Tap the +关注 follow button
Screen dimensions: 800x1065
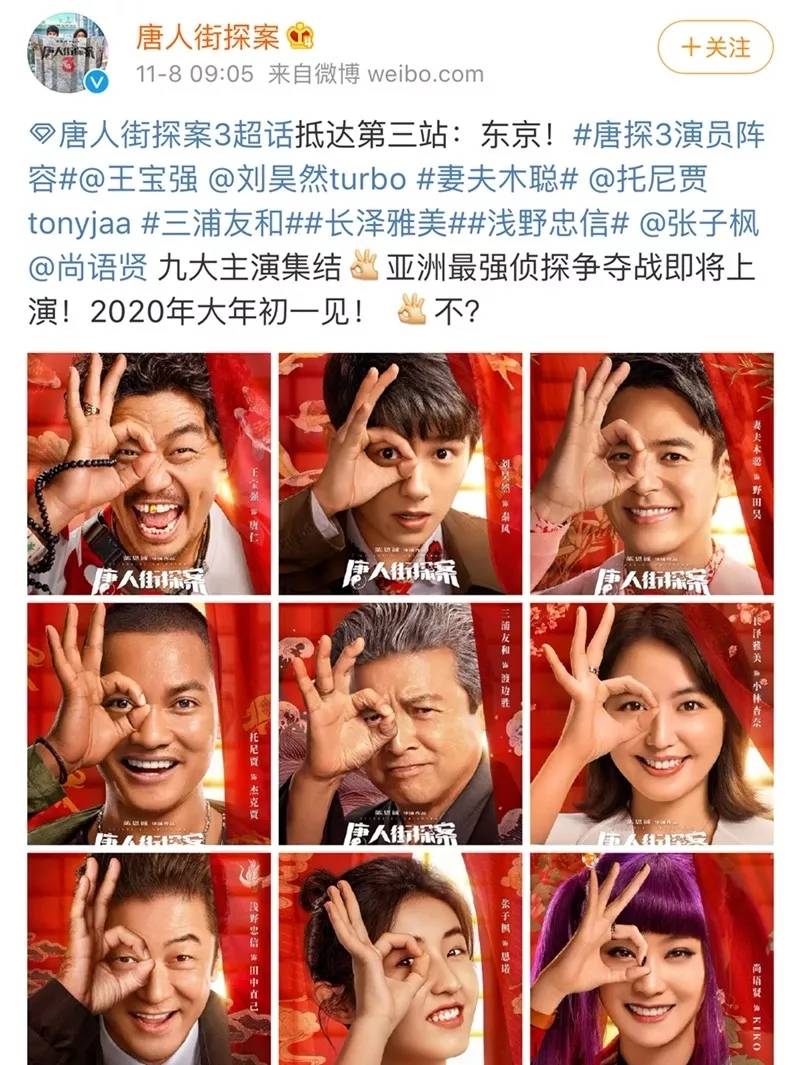point(715,47)
